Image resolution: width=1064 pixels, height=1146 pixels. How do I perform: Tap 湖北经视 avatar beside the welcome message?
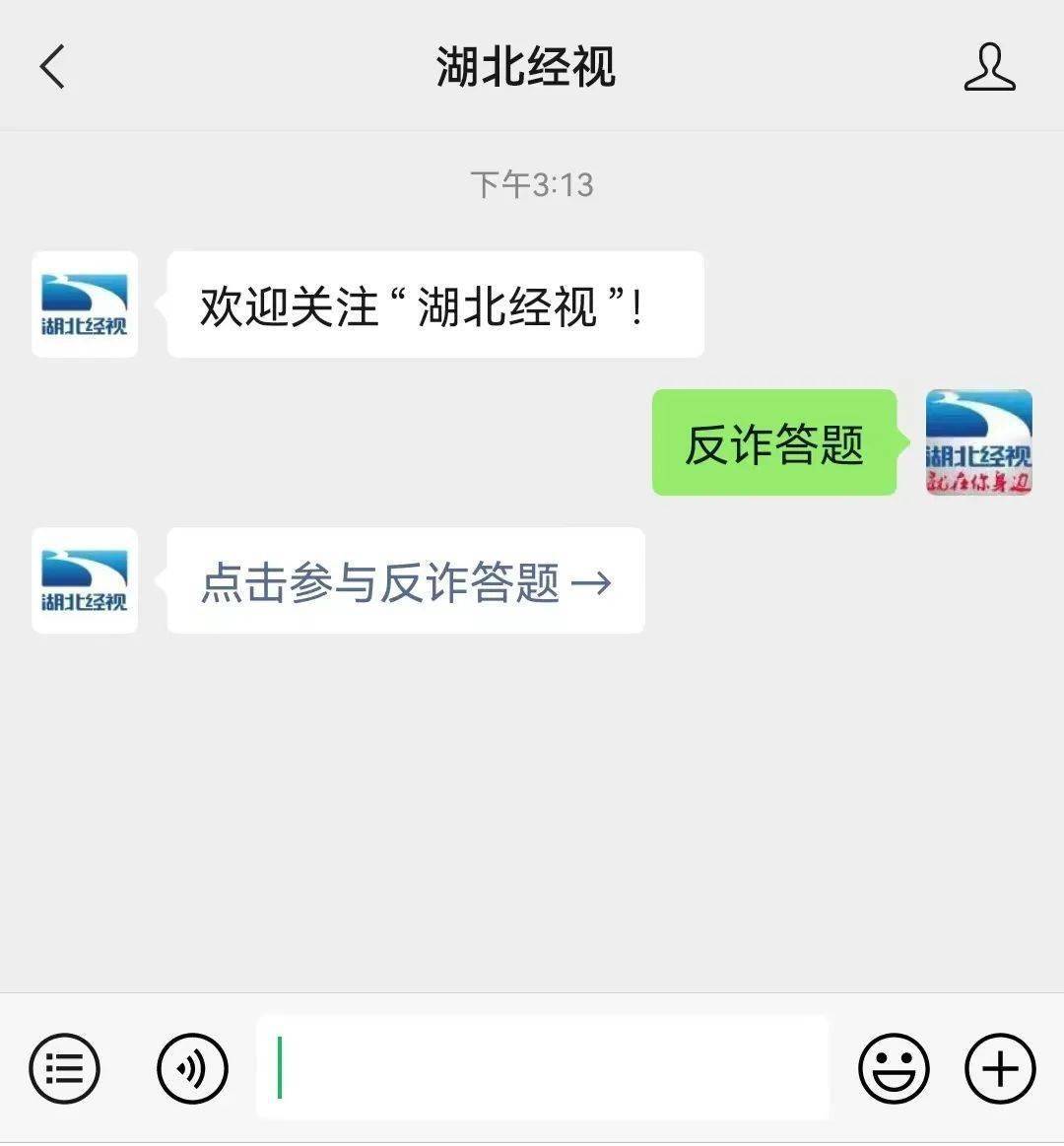(x=85, y=304)
